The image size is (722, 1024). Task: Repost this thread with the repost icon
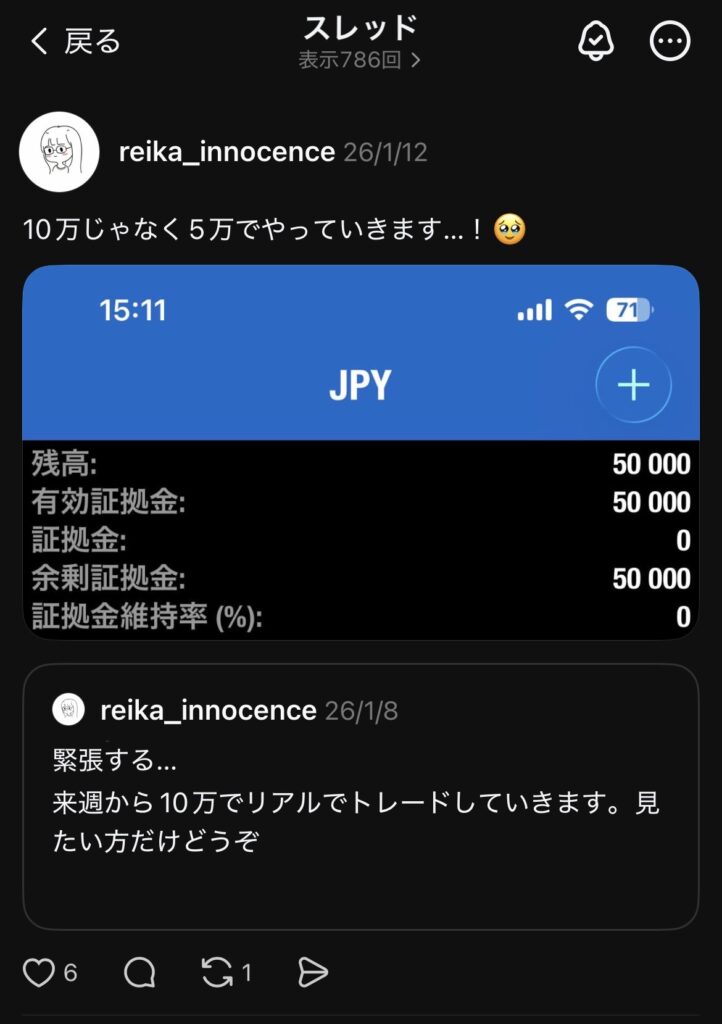216,972
